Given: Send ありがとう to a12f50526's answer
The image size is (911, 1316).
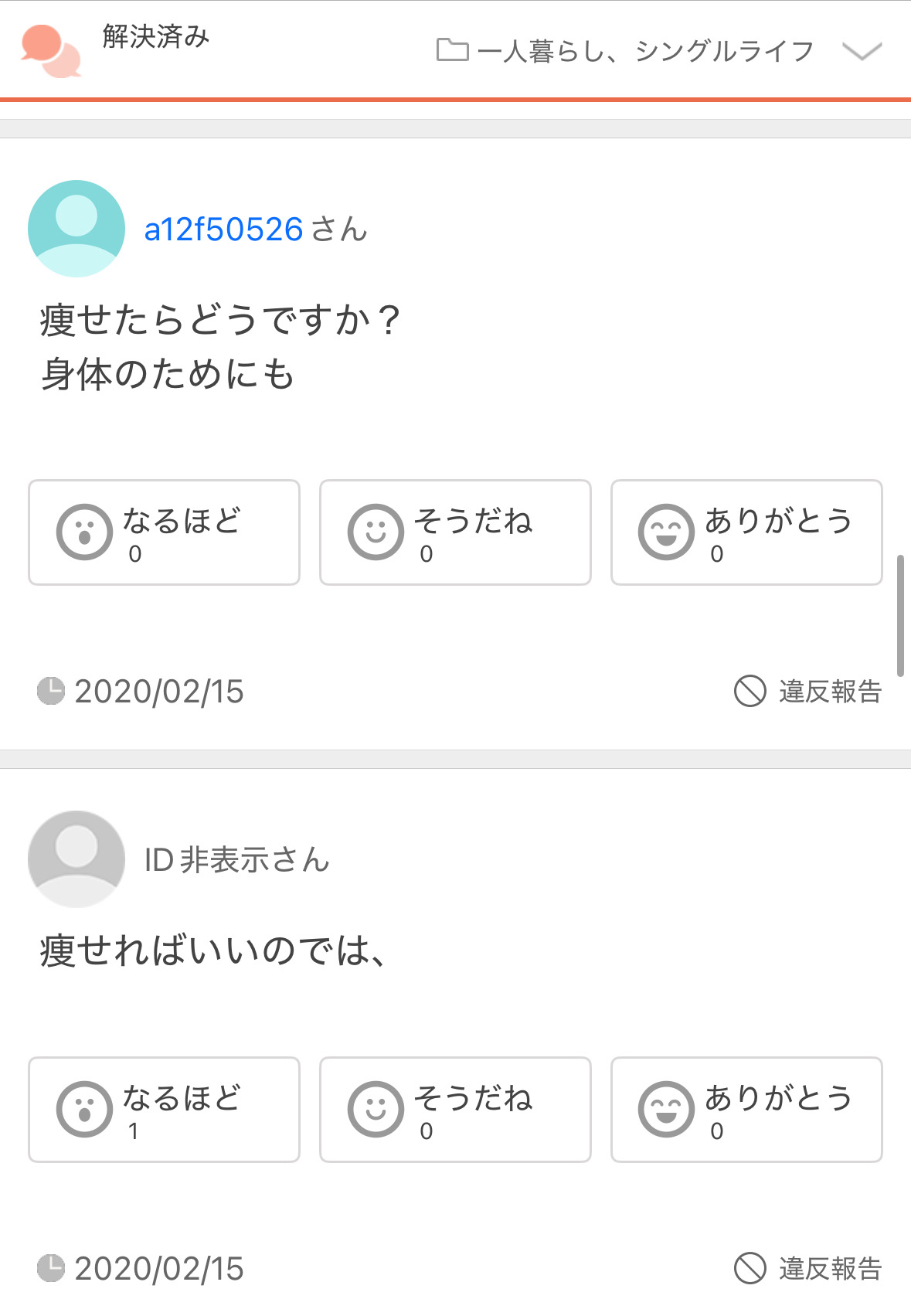Looking at the screenshot, I should click(x=746, y=532).
